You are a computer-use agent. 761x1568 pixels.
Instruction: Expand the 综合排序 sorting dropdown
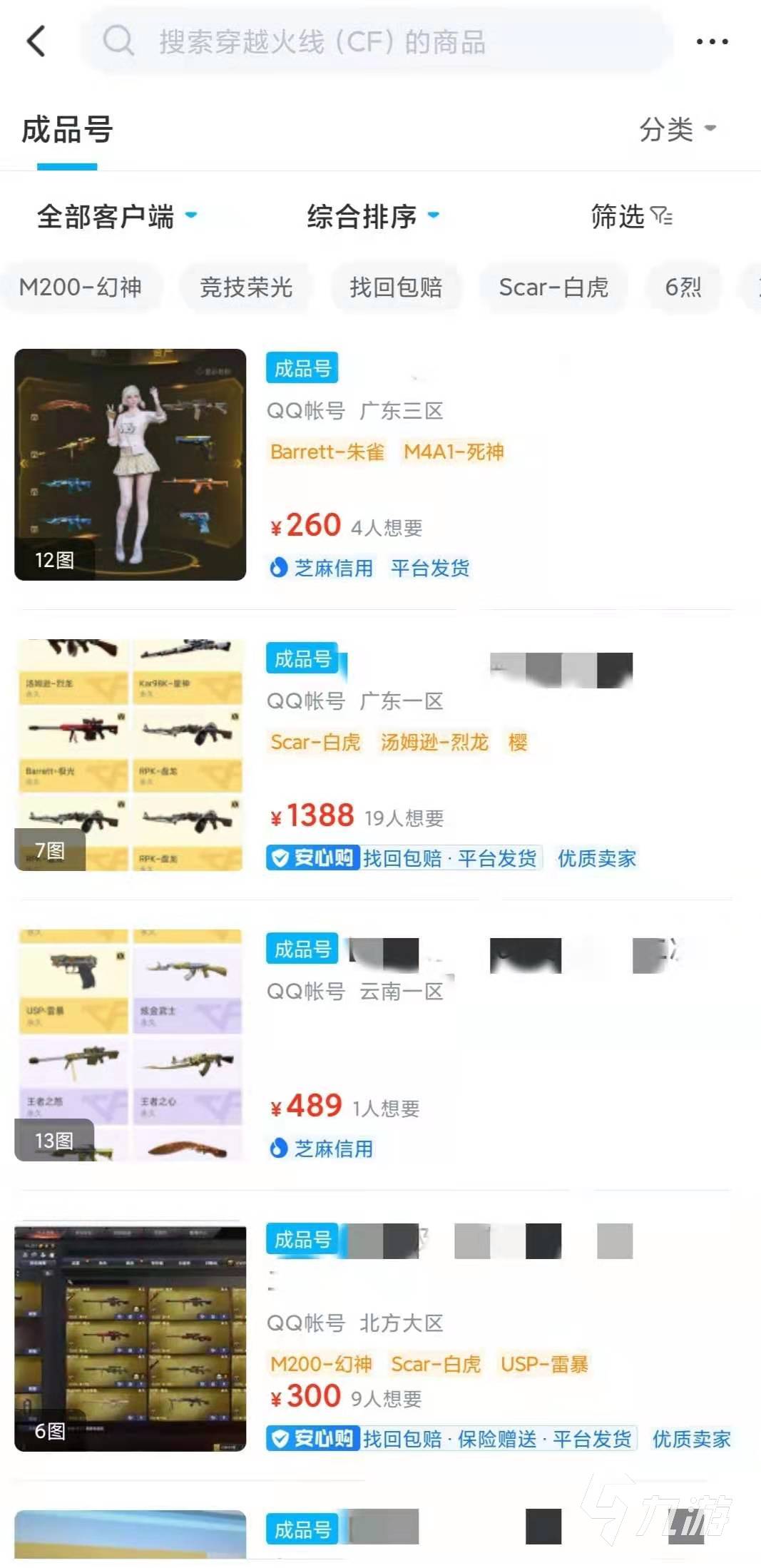click(x=372, y=216)
